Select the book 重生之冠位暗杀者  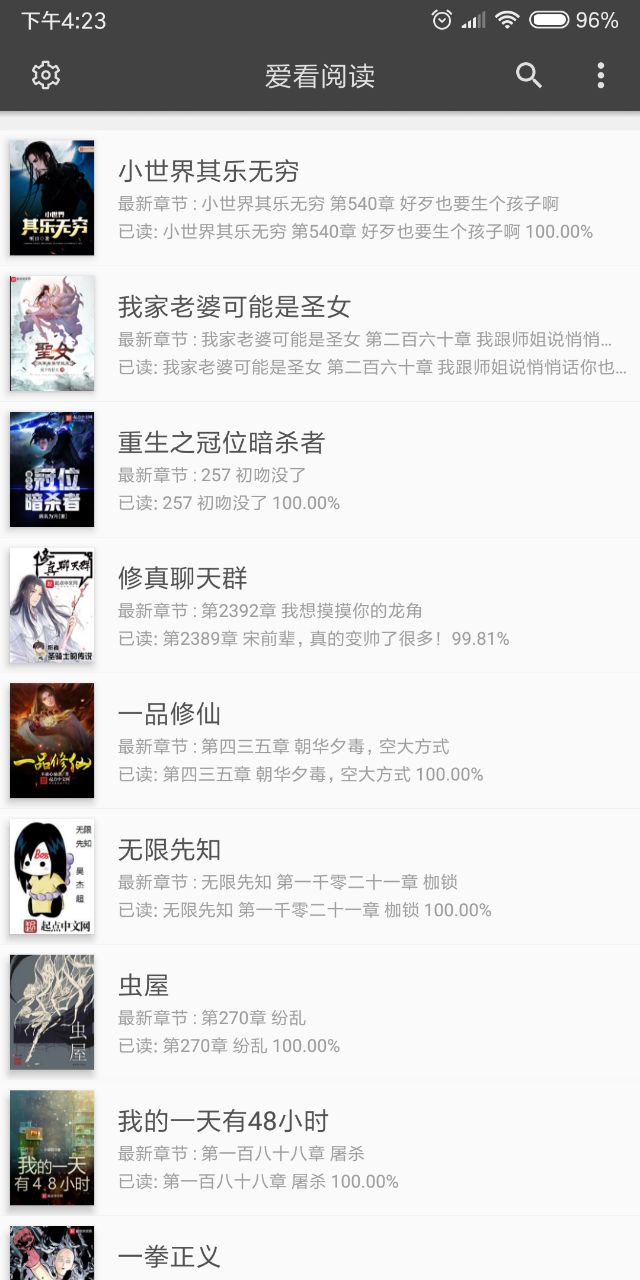pyautogui.click(x=320, y=470)
